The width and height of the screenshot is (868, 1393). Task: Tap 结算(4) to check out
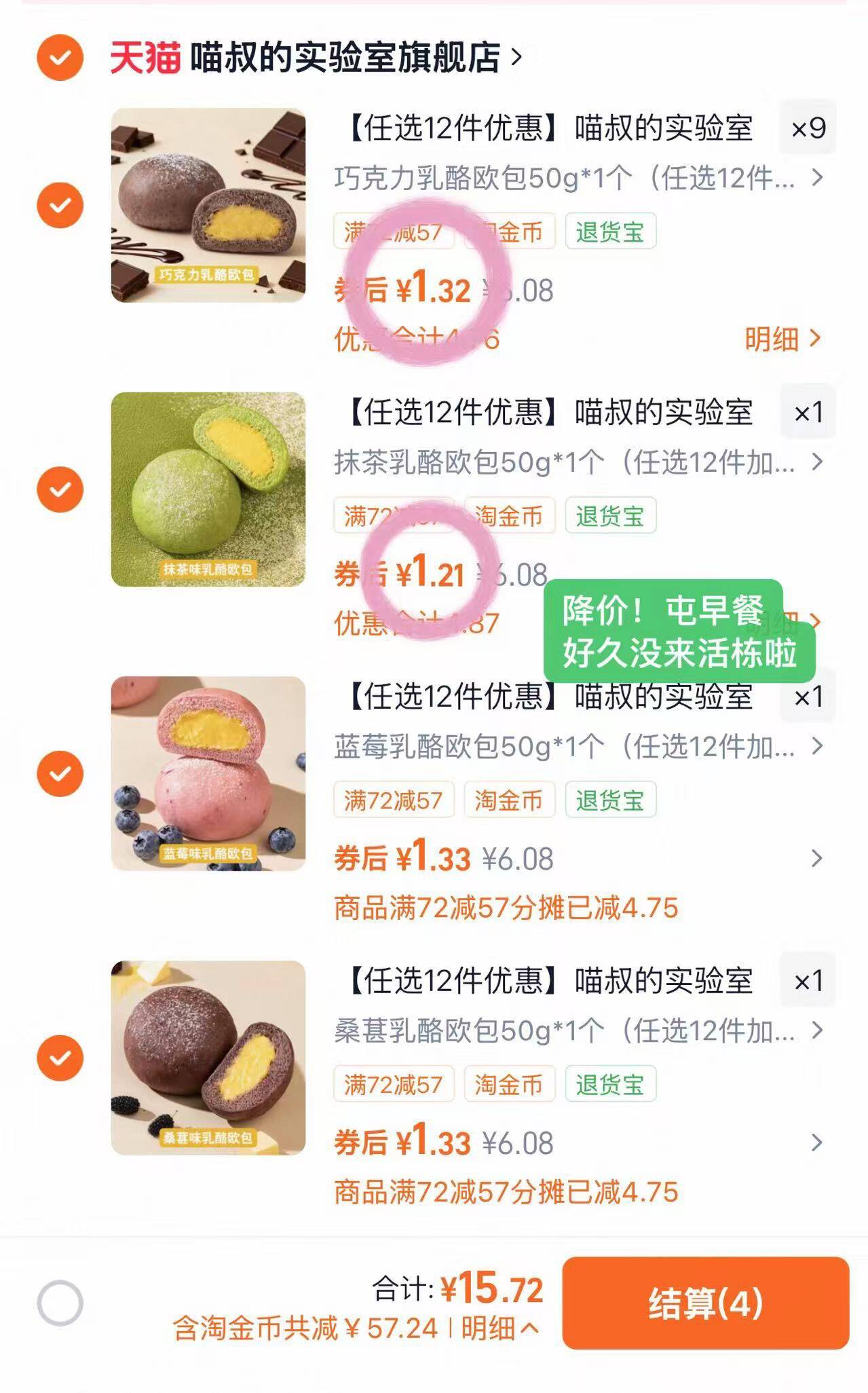[x=705, y=1303]
